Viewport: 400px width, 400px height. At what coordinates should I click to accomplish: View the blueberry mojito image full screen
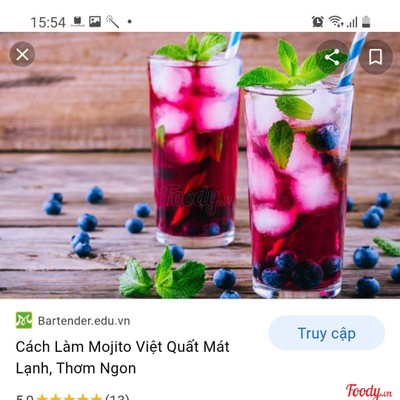[200, 165]
